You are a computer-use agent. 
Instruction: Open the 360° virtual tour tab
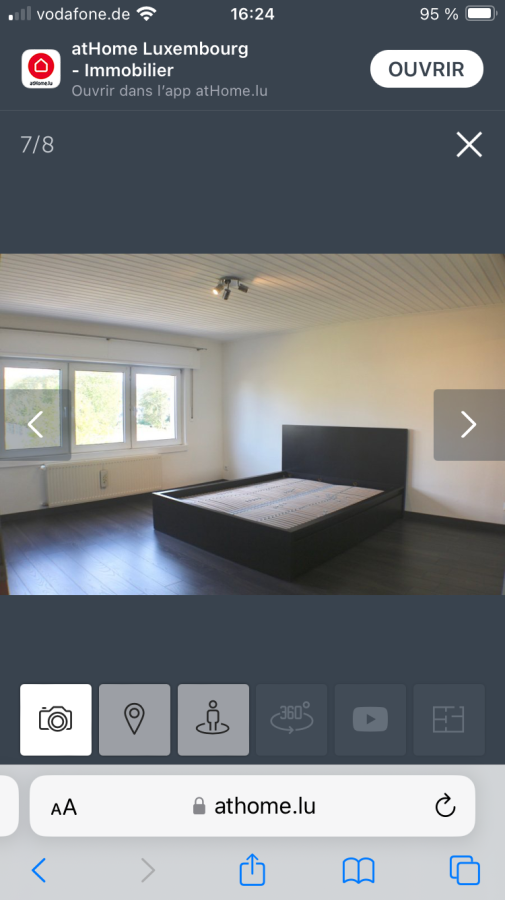292,719
